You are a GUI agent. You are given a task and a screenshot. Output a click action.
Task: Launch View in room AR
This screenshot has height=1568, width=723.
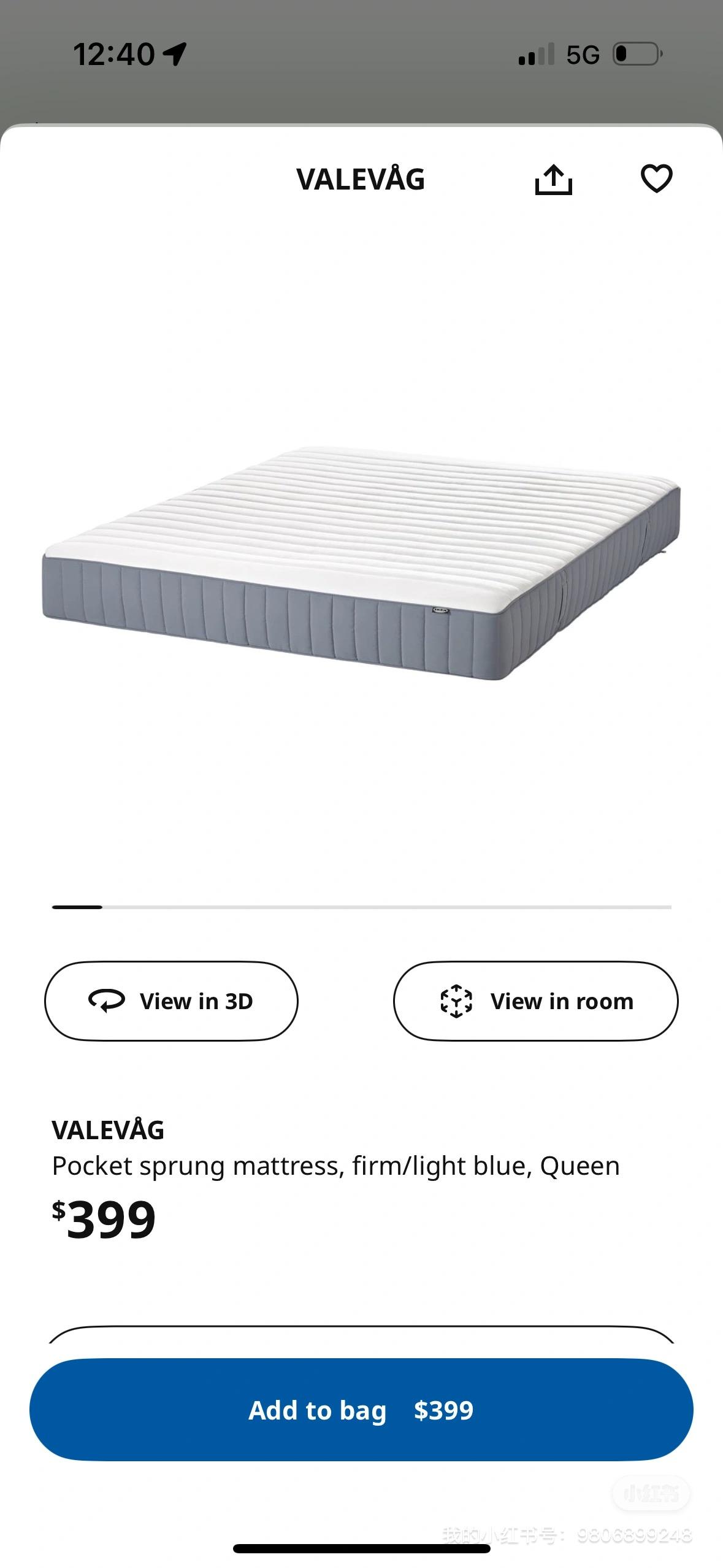click(535, 1001)
